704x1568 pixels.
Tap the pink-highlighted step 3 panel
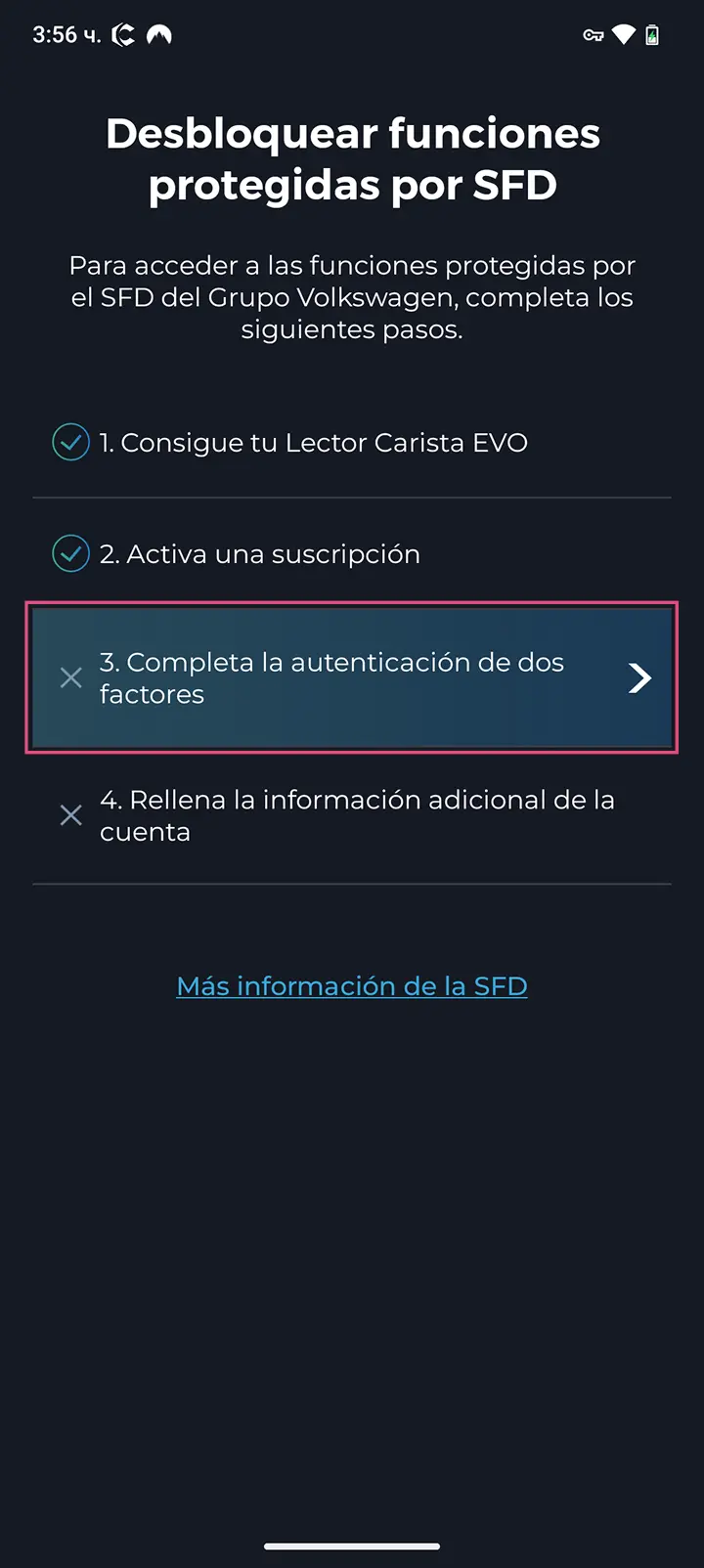(352, 677)
